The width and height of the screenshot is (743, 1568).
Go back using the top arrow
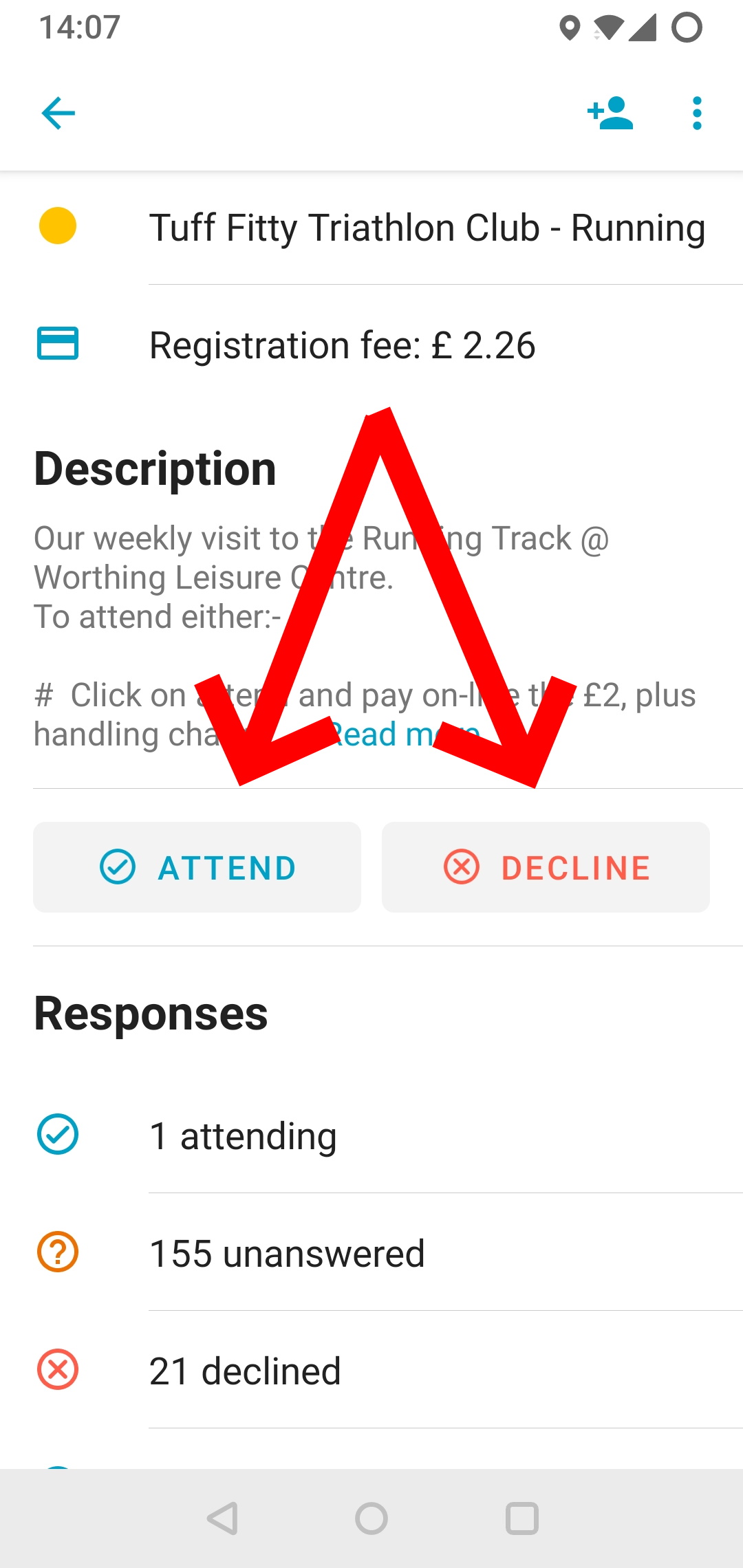tap(58, 113)
